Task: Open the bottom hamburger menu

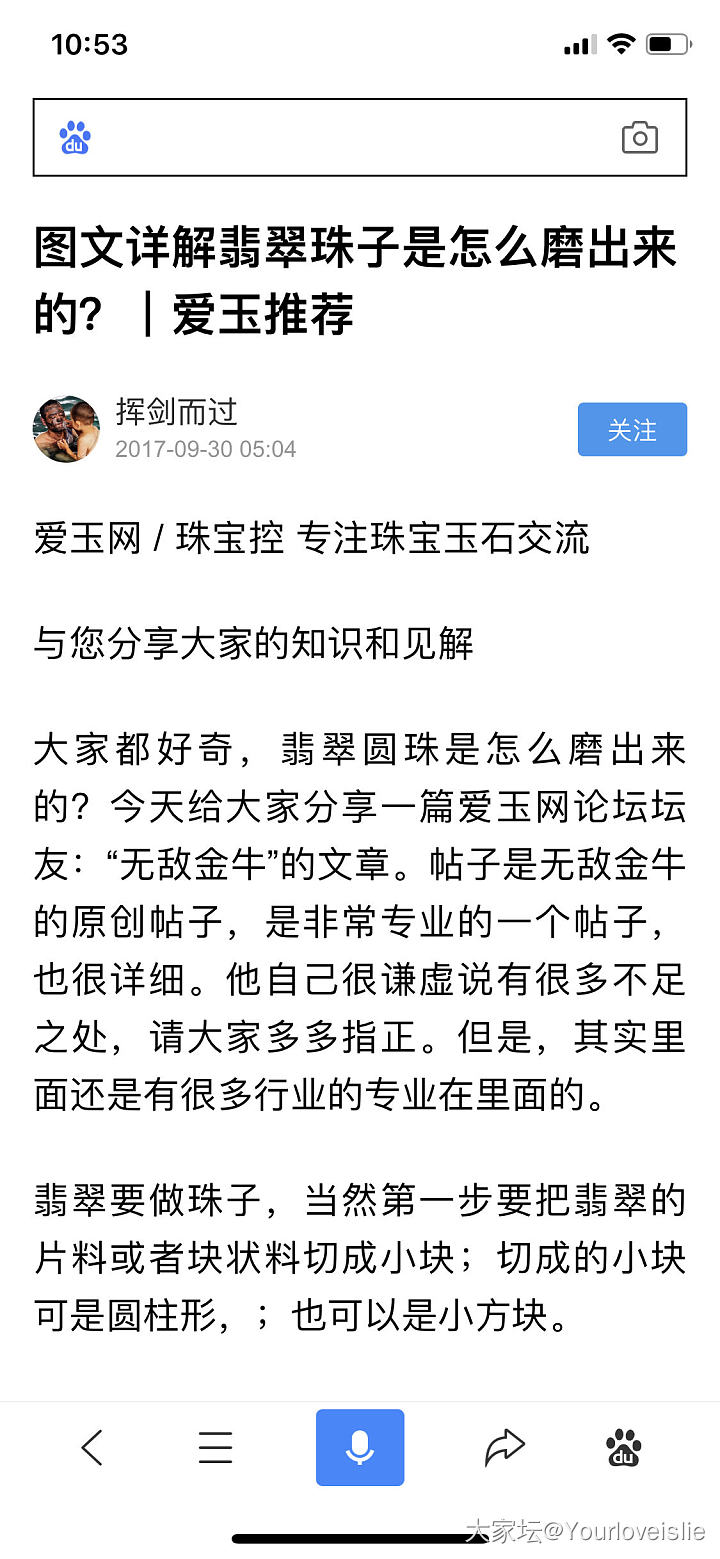Action: pyautogui.click(x=215, y=1447)
